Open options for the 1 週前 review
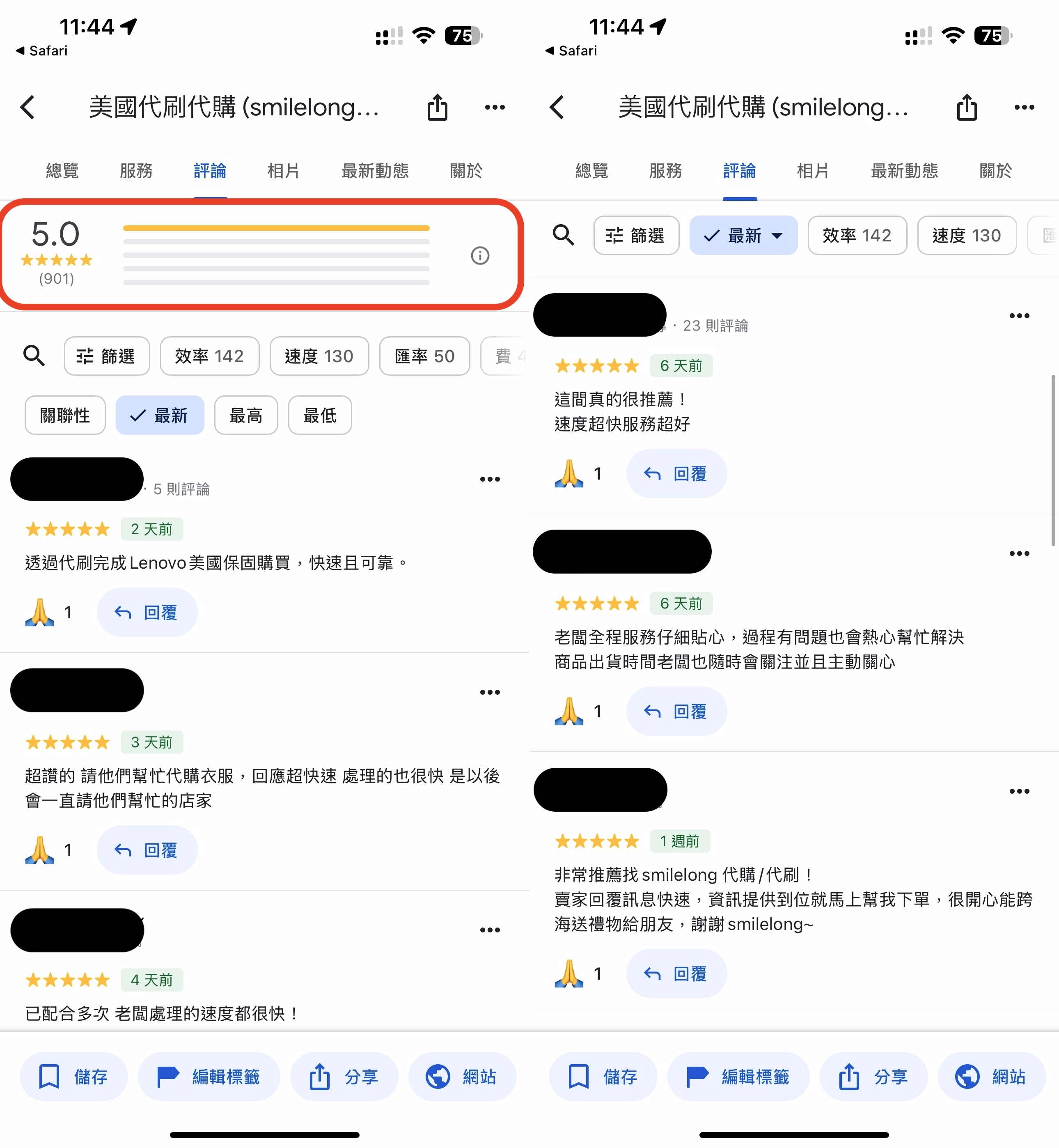Image resolution: width=1059 pixels, height=1148 pixels. click(x=1019, y=792)
